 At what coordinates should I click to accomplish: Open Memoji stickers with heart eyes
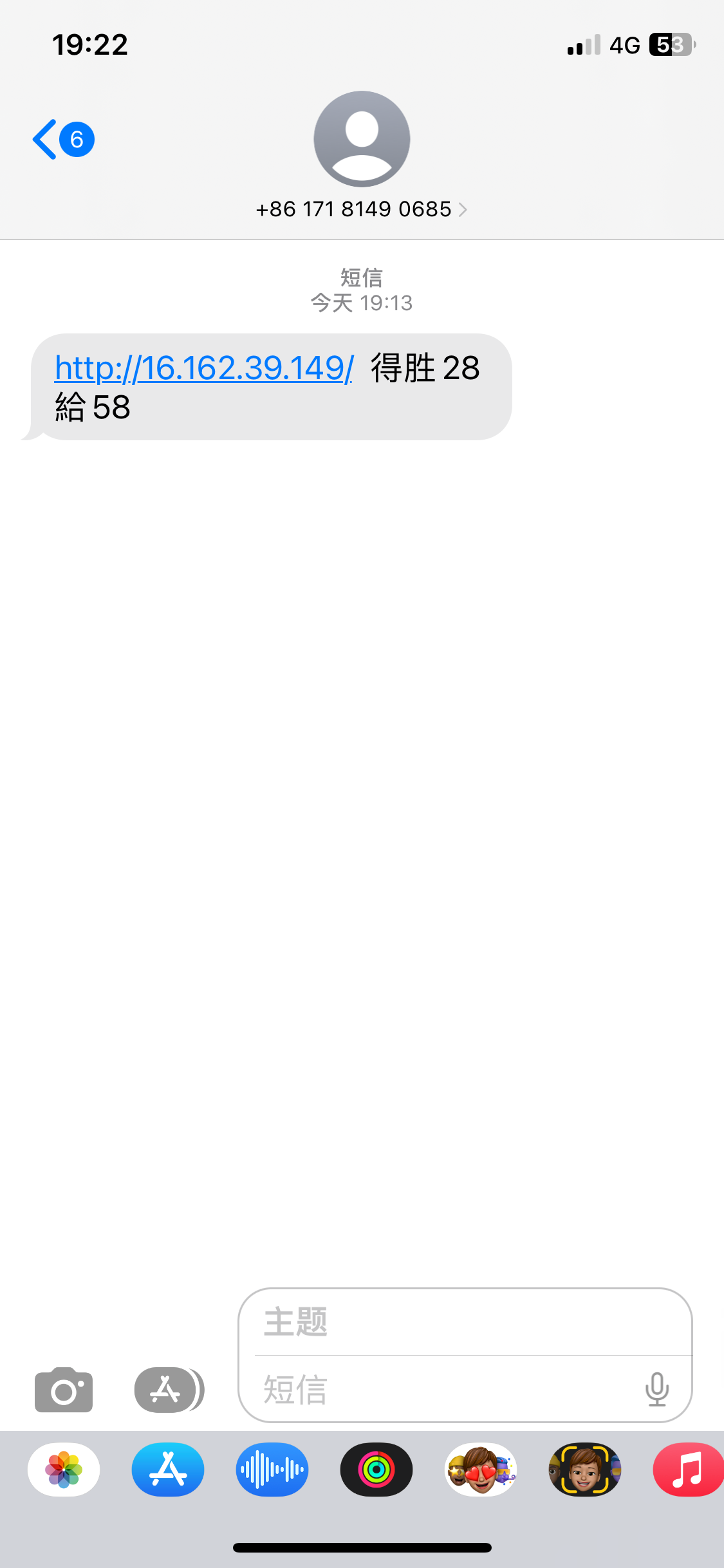click(x=481, y=1470)
